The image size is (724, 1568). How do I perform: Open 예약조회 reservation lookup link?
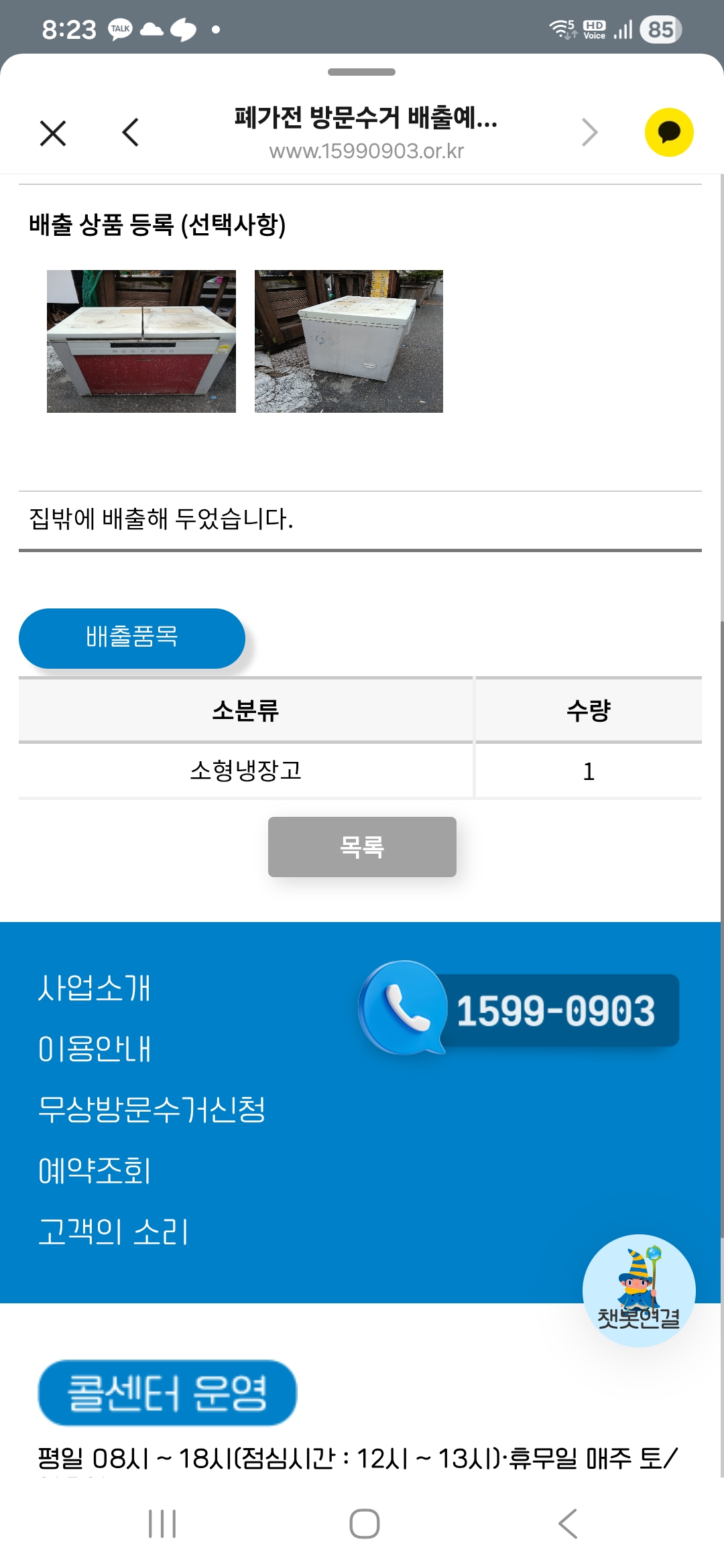[95, 1171]
